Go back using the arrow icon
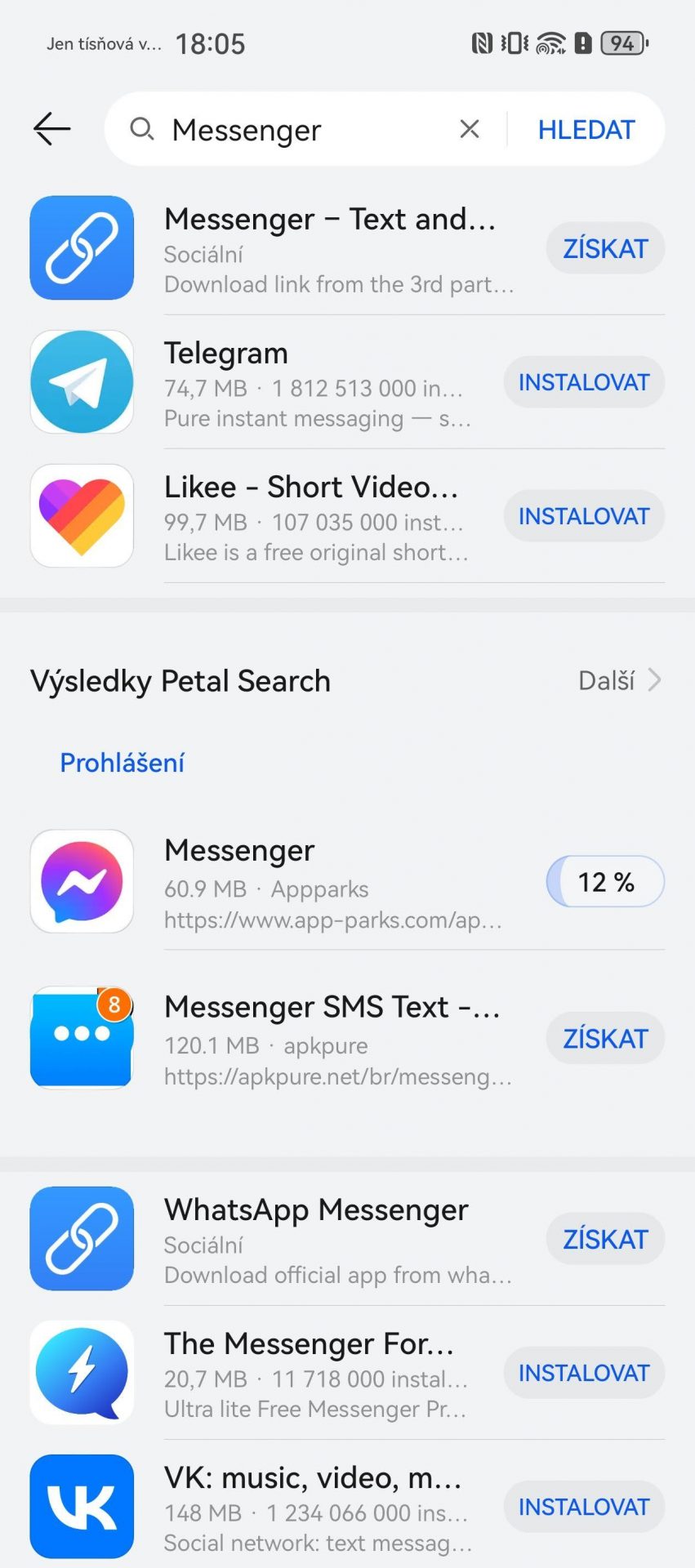Viewport: 695px width, 1568px height. tap(52, 129)
